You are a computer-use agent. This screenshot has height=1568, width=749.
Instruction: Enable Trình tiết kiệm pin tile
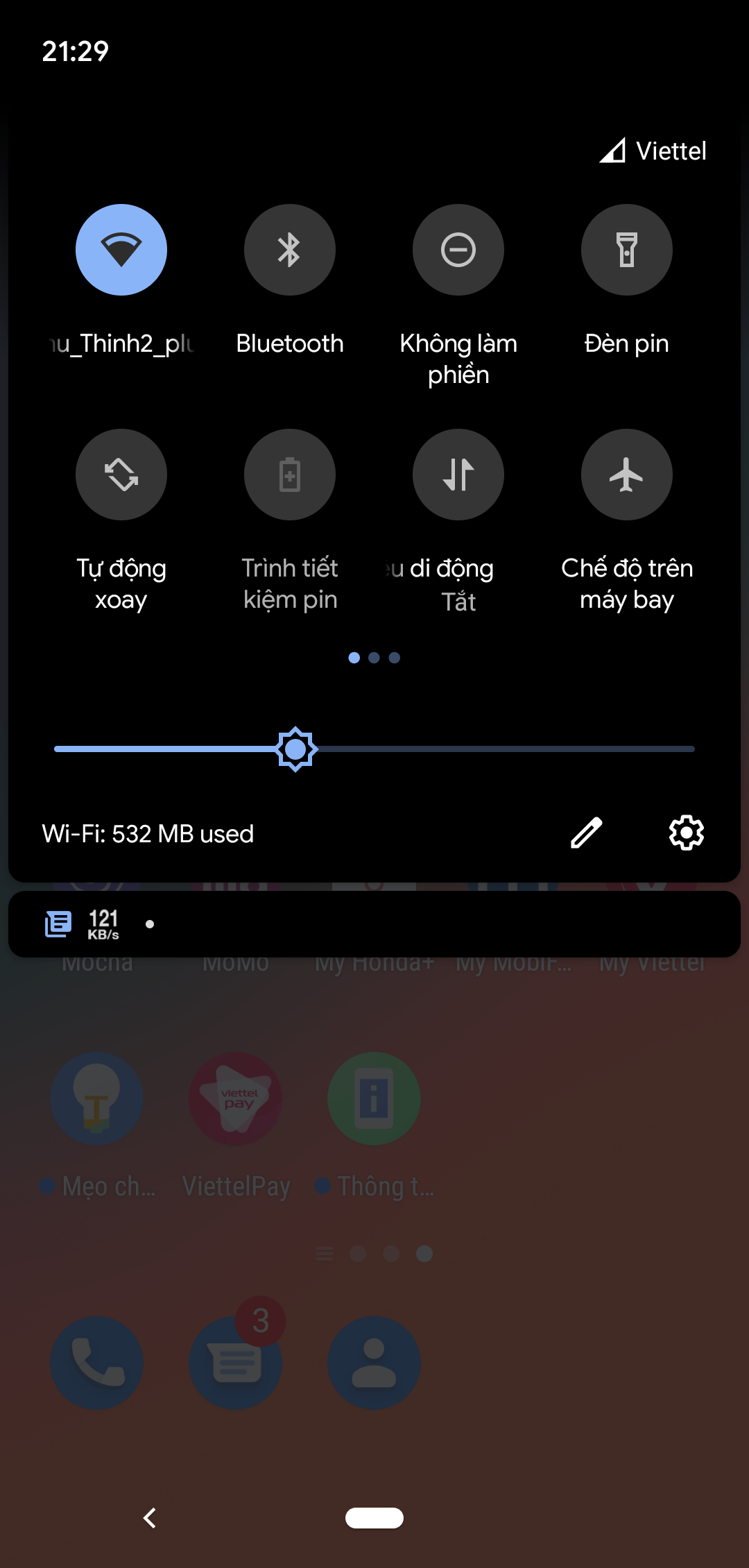pyautogui.click(x=290, y=475)
